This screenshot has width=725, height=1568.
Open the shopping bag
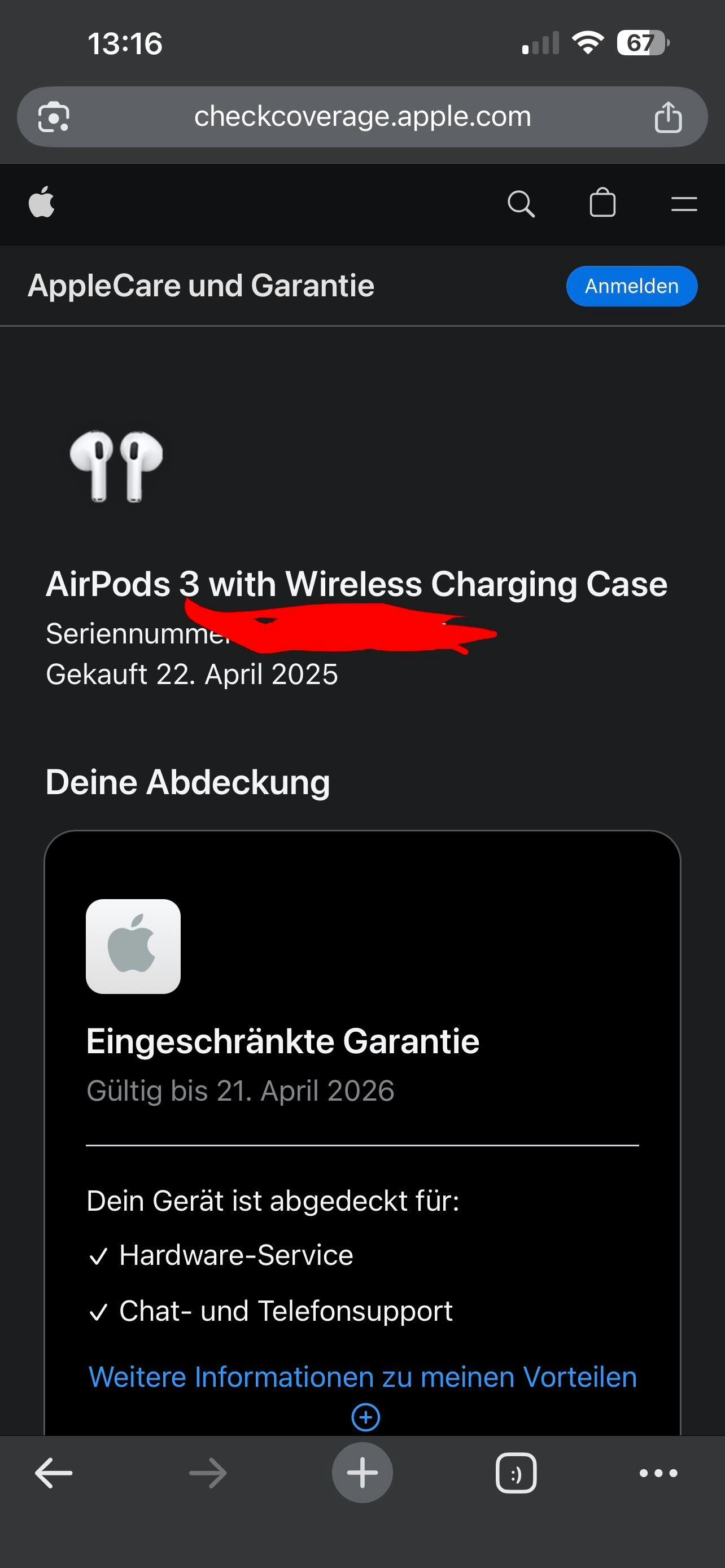[602, 203]
